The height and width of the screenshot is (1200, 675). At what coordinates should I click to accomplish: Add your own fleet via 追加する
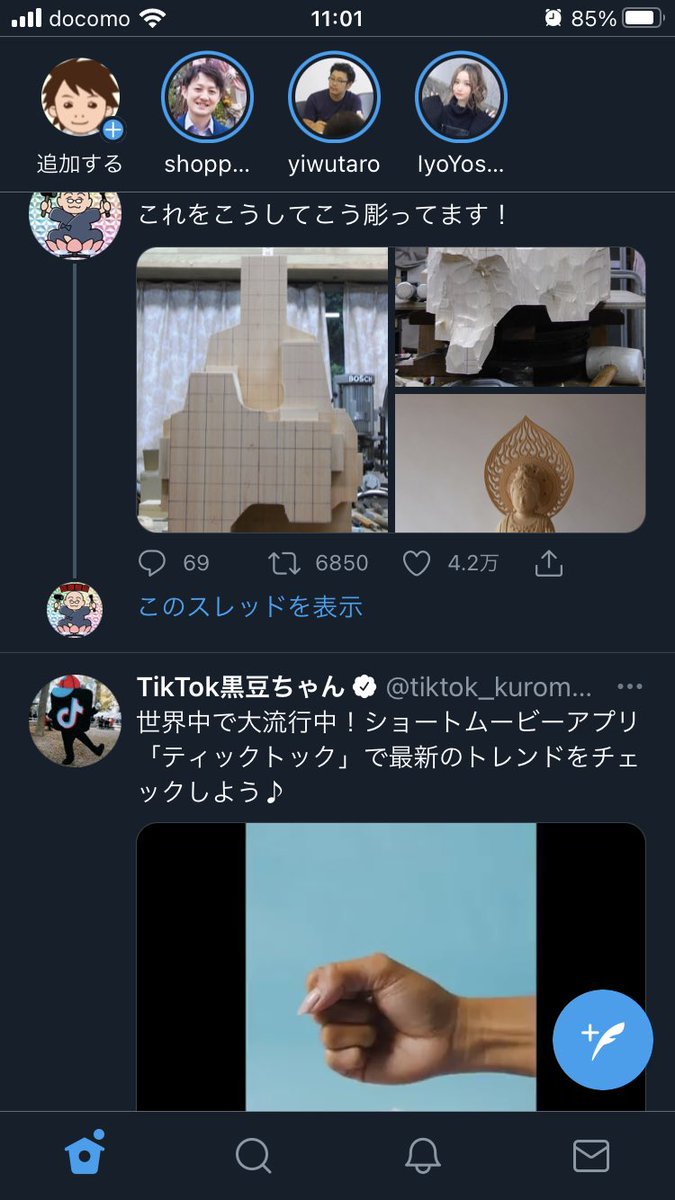click(80, 100)
